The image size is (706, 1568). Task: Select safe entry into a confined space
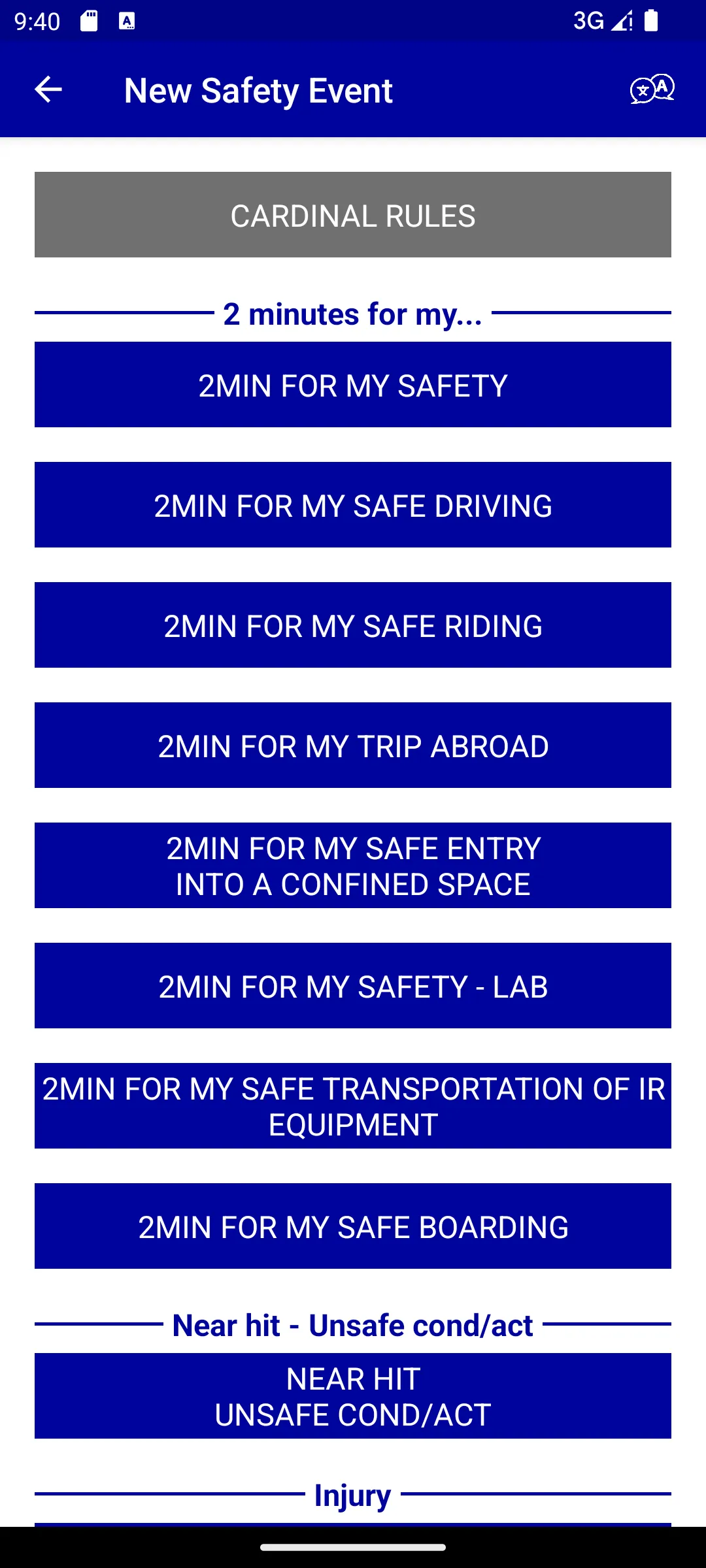click(x=353, y=866)
